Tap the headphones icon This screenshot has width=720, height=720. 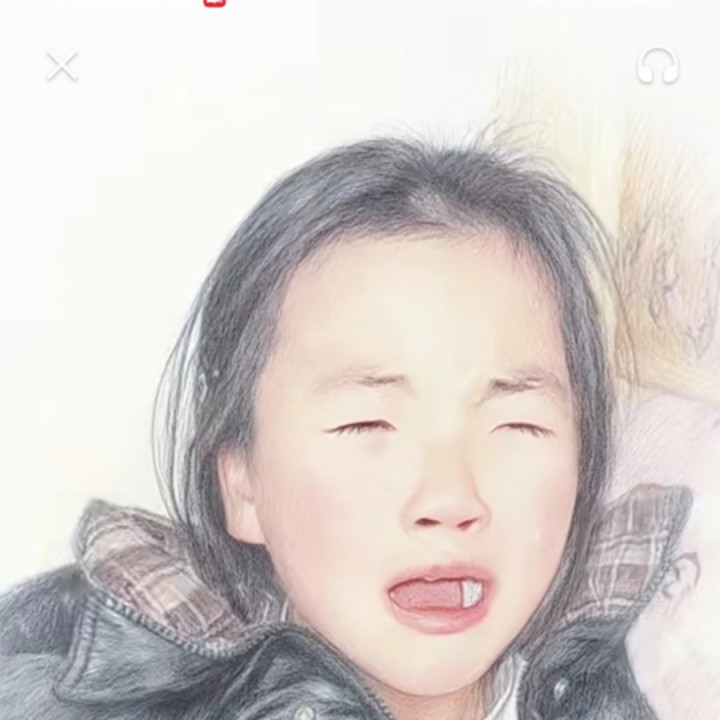tap(657, 67)
